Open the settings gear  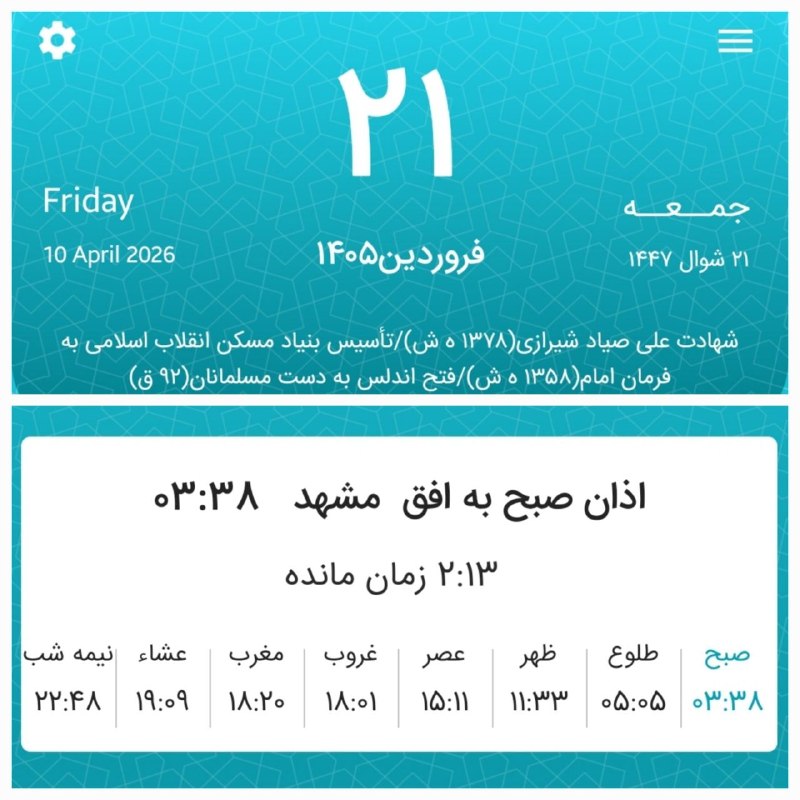click(57, 40)
